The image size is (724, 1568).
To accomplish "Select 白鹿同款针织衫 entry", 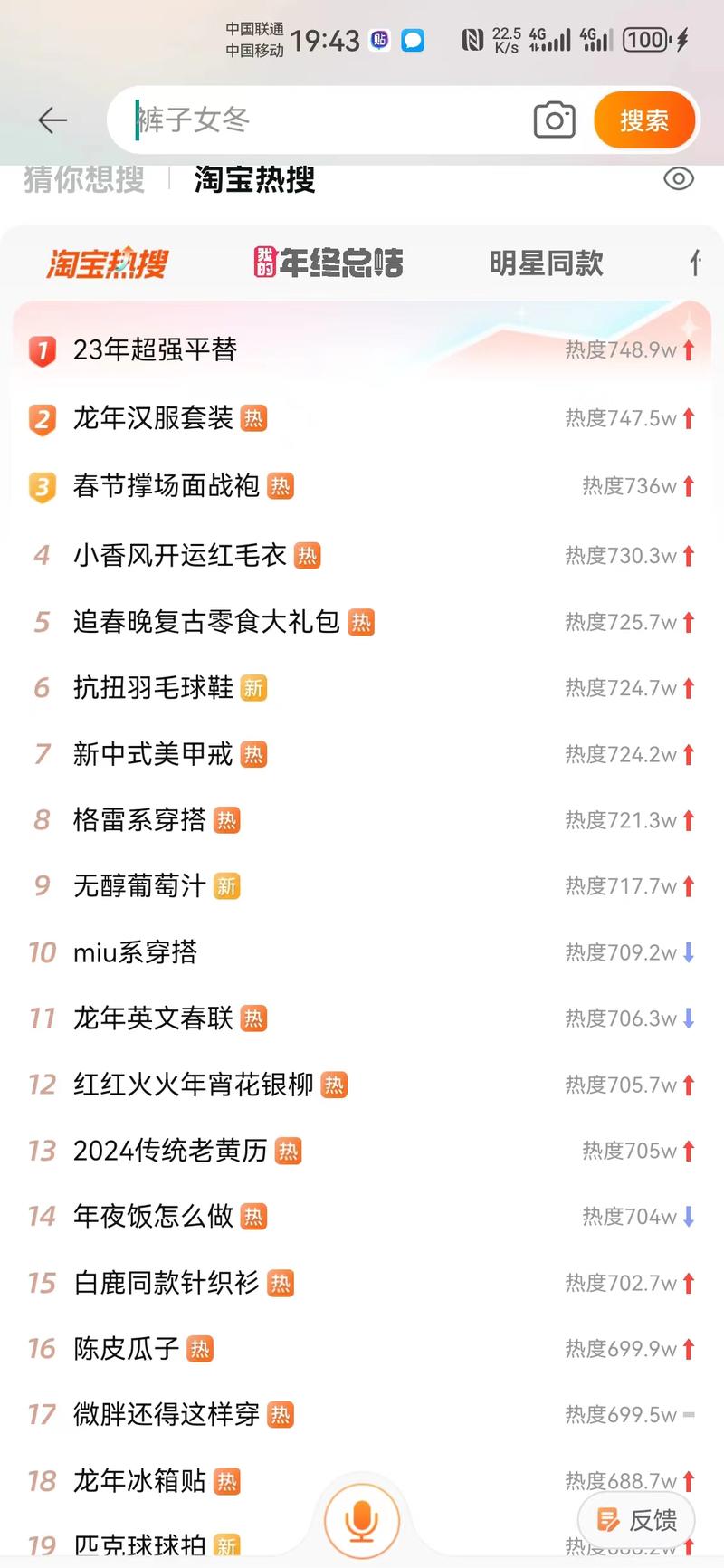I will tap(362, 1283).
